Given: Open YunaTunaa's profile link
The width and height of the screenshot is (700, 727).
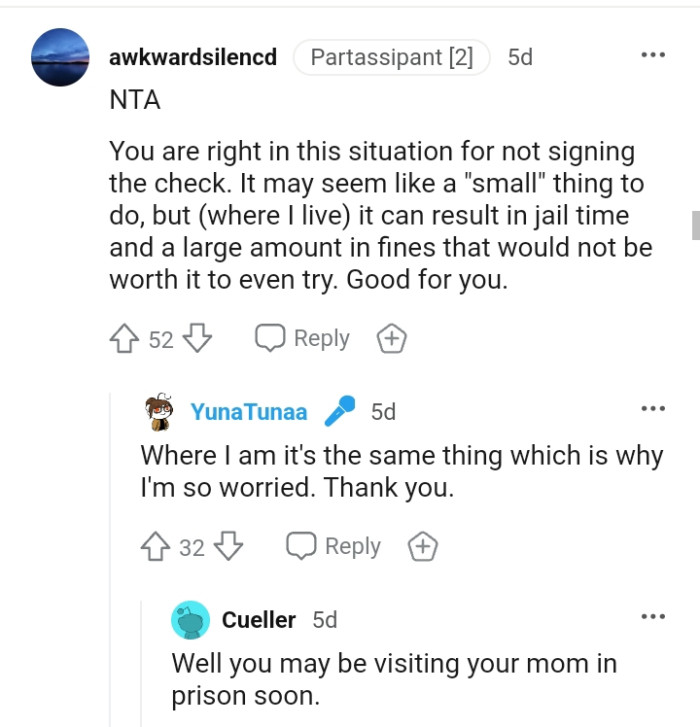Looking at the screenshot, I should tap(248, 411).
